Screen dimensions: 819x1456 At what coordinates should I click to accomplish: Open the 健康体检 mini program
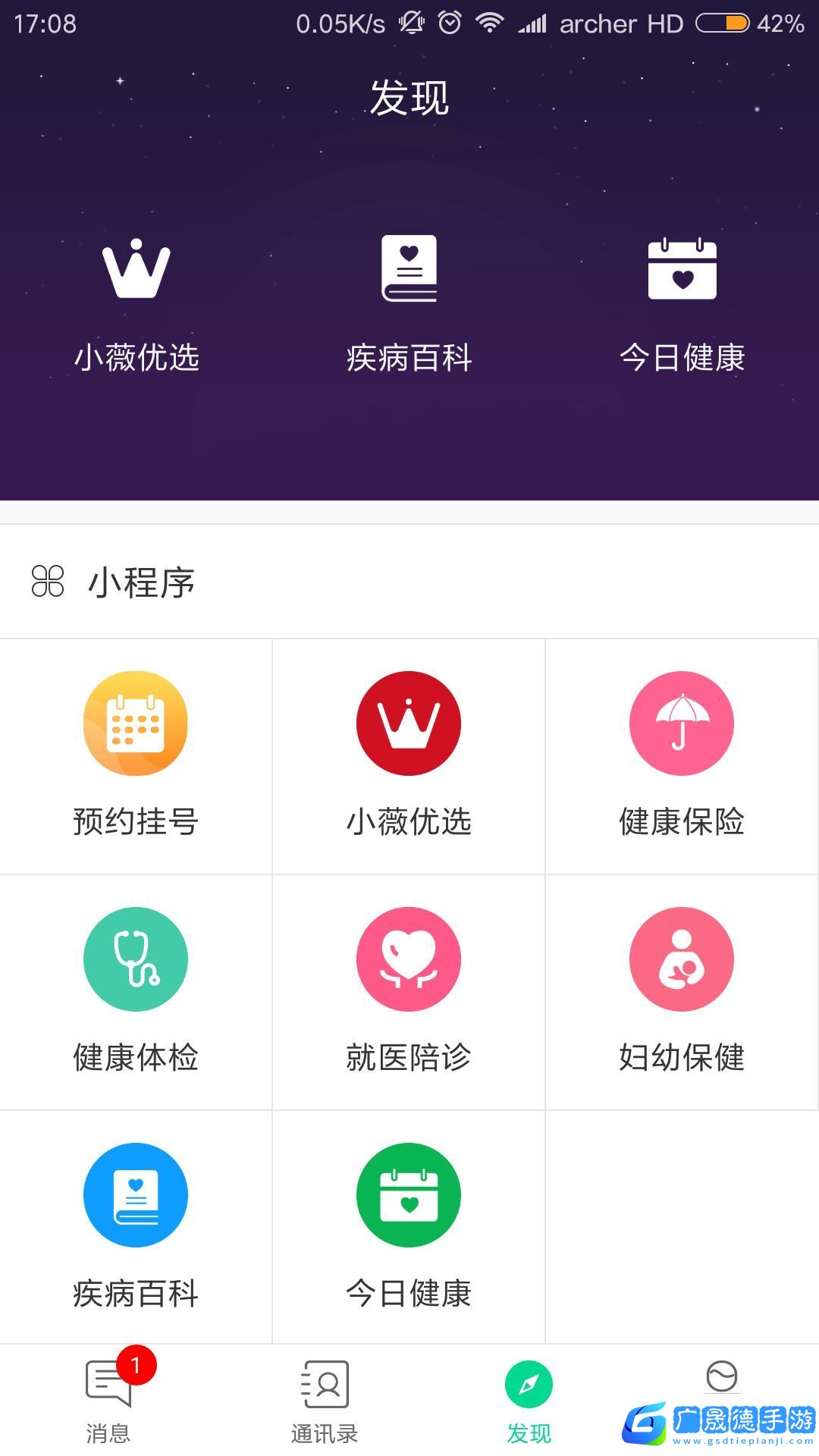pyautogui.click(x=136, y=991)
